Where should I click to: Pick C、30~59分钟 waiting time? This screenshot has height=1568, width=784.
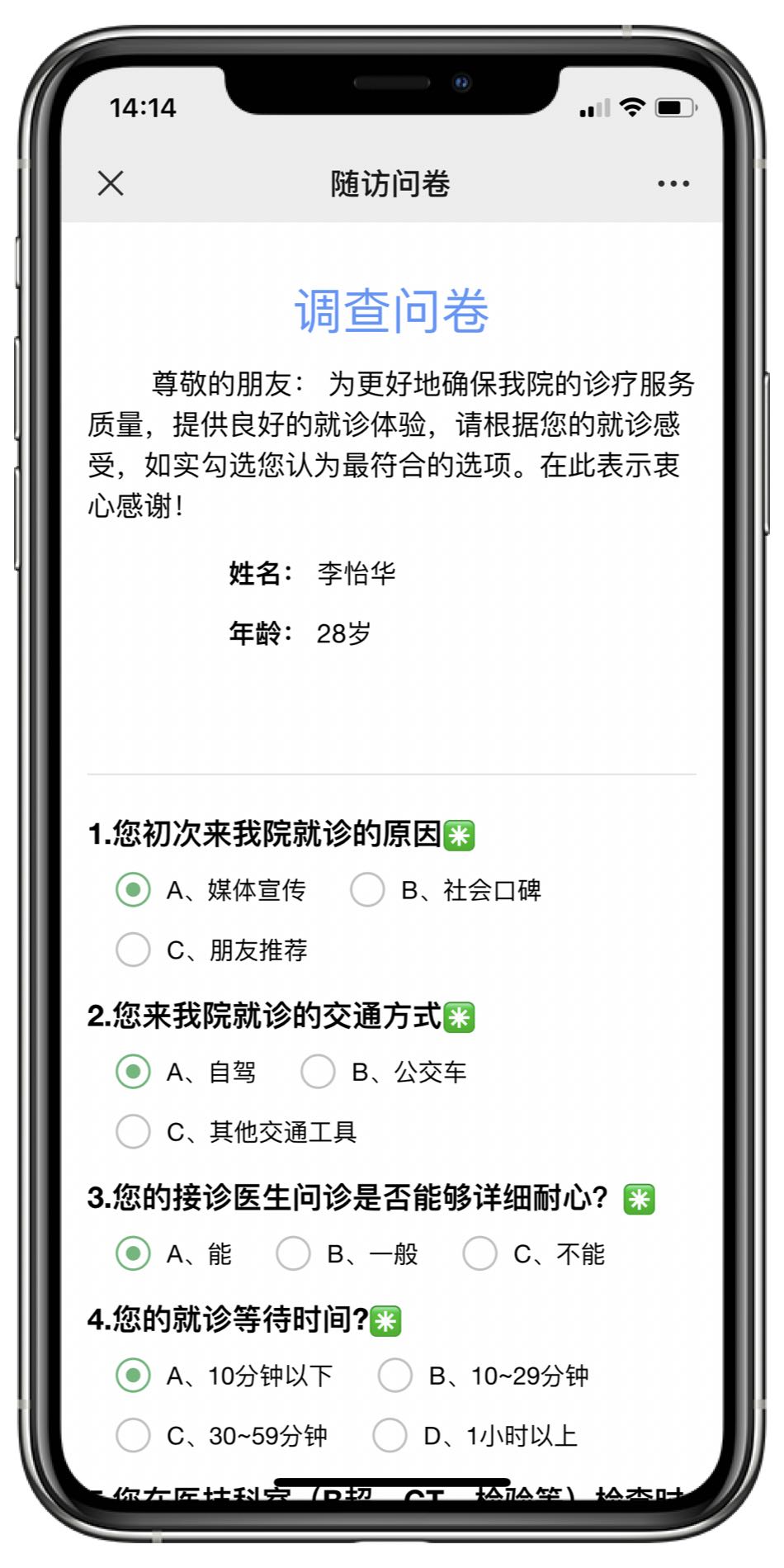133,1436
